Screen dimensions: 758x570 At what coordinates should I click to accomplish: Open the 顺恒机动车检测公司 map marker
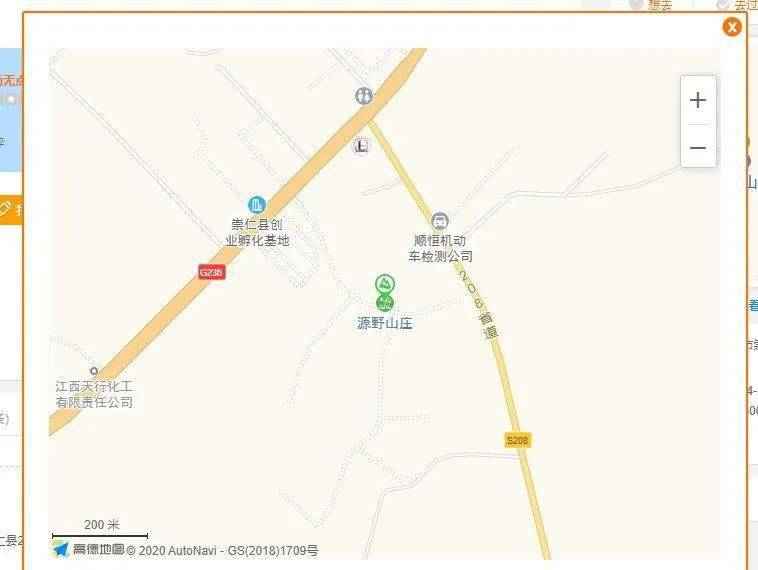point(439,221)
